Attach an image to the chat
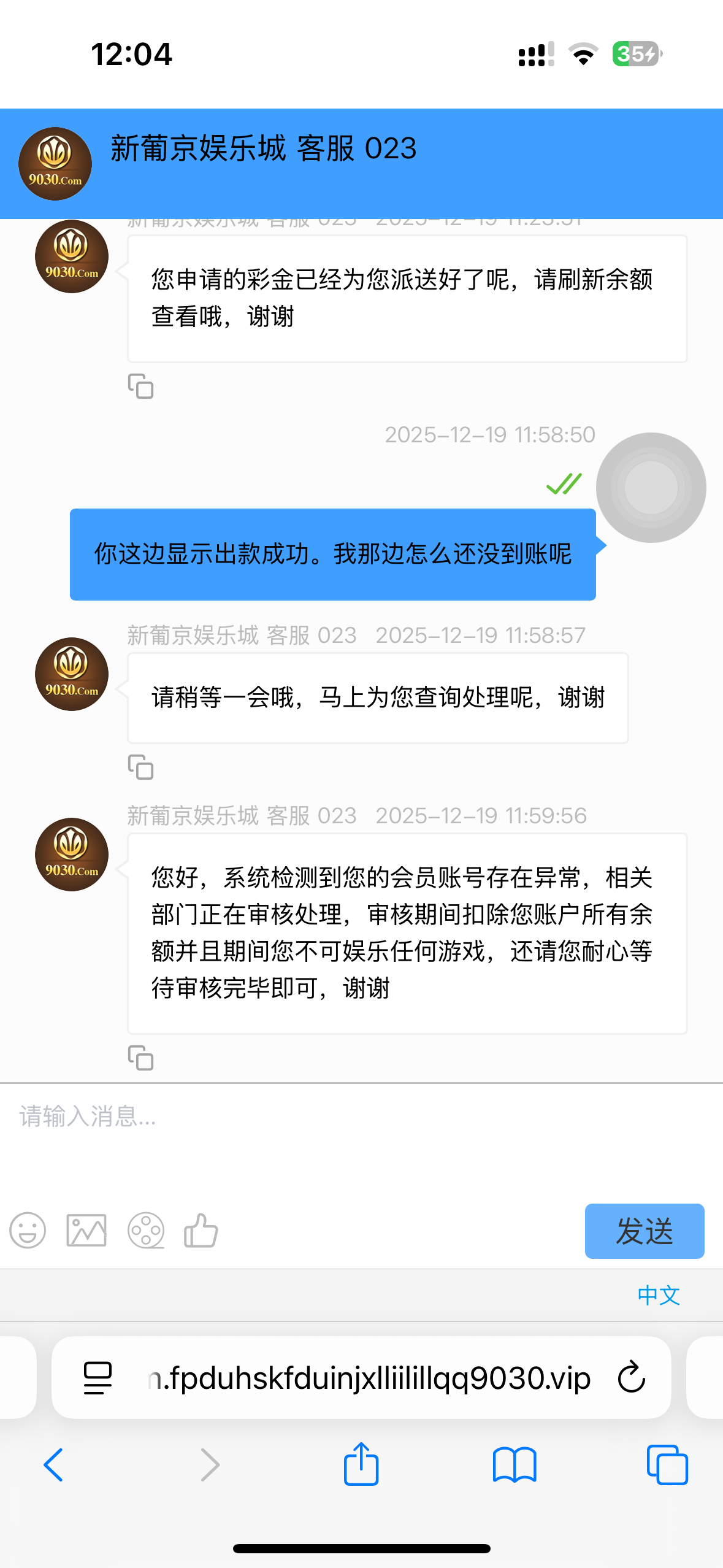The height and width of the screenshot is (1568, 723). (86, 1231)
